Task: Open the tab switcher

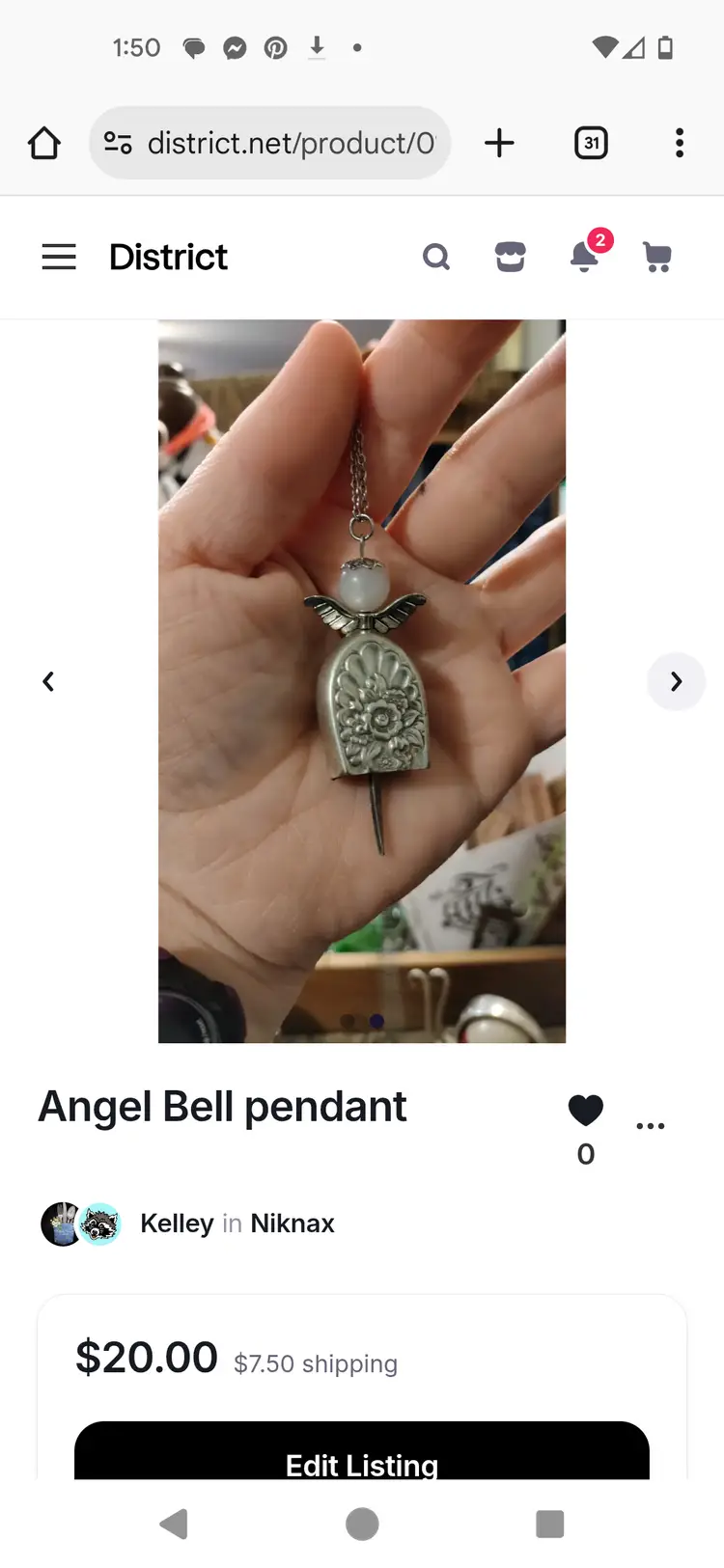Action: tap(591, 143)
